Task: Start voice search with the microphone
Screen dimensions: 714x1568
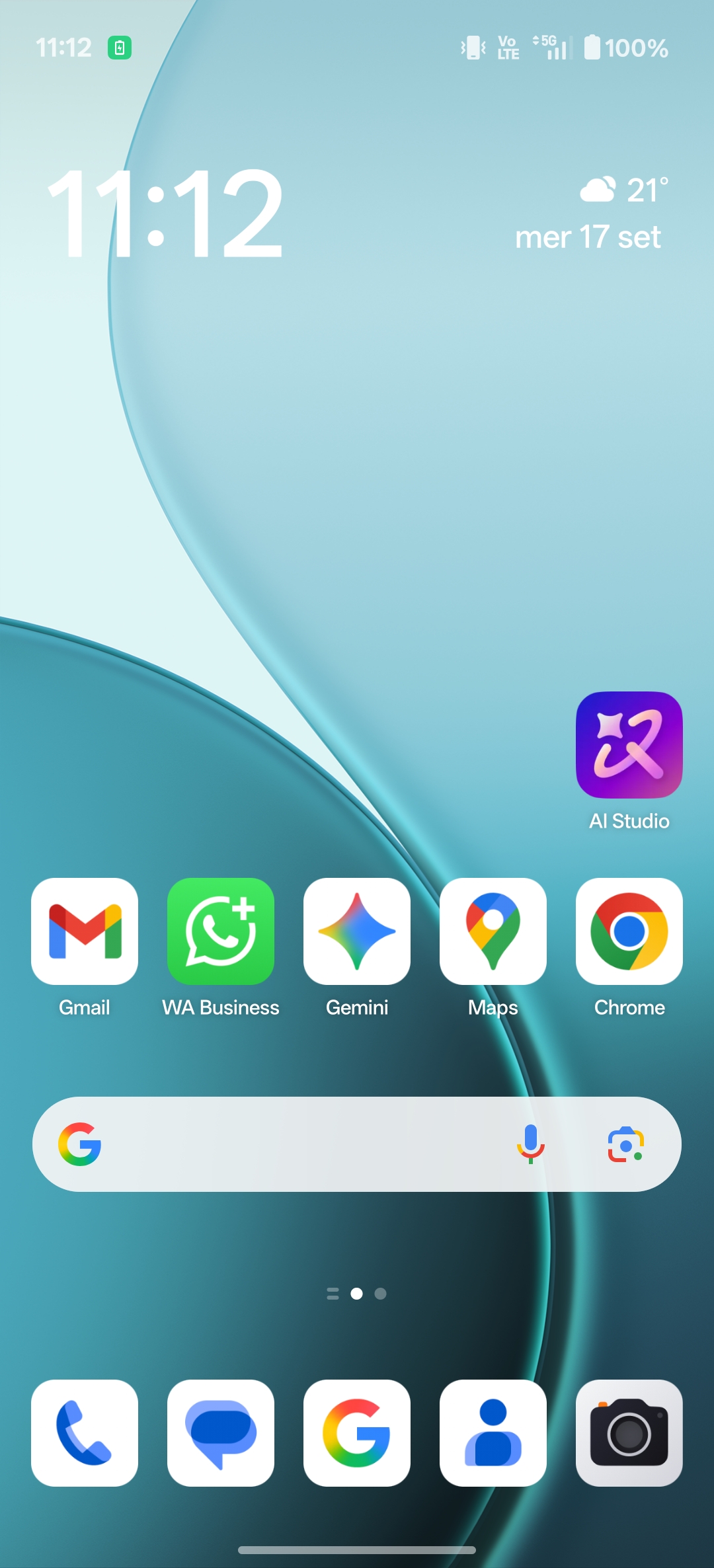Action: (x=530, y=1144)
